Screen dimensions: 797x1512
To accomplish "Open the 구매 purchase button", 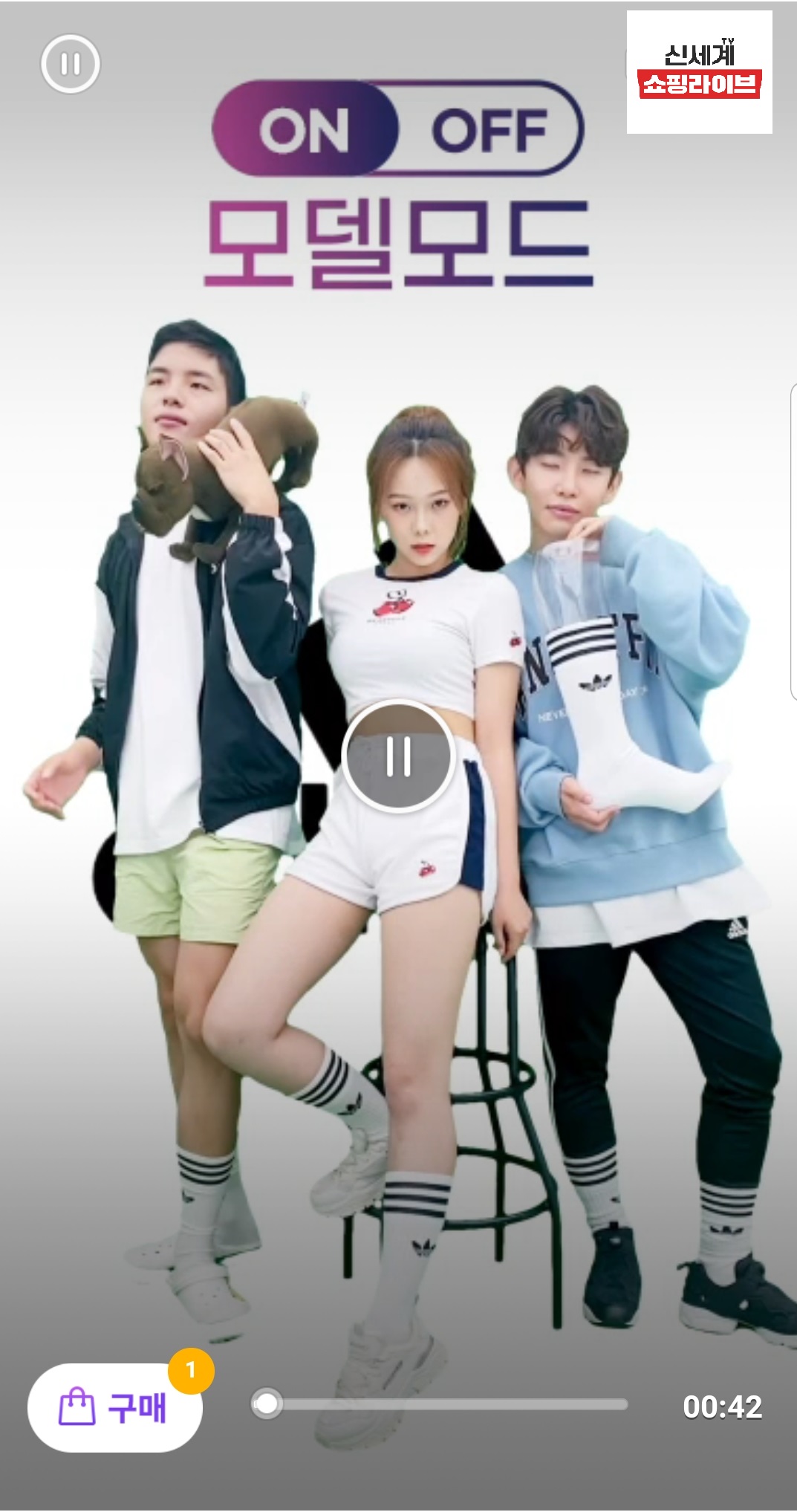I will coord(115,1407).
